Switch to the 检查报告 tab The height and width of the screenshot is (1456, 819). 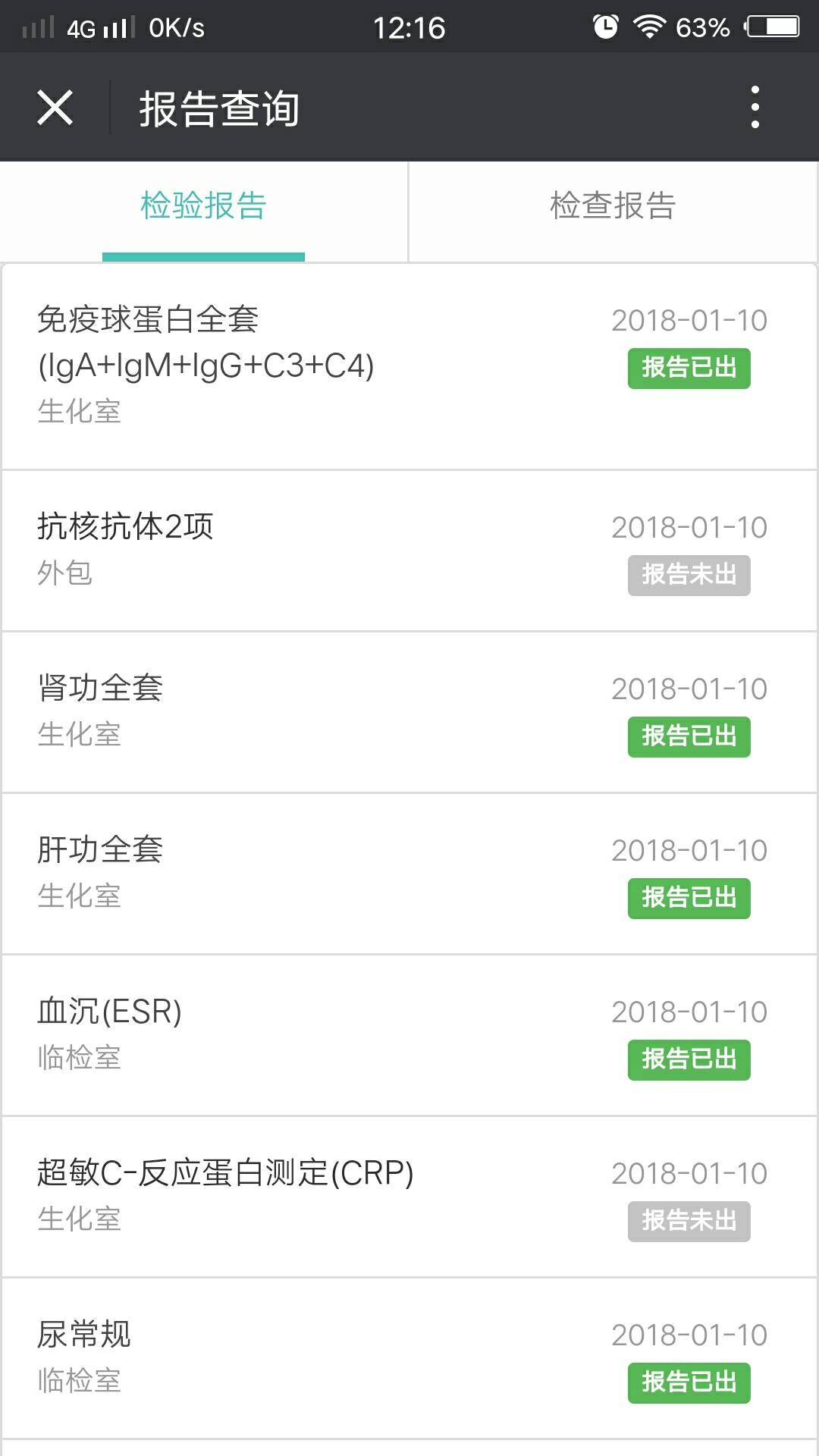coord(613,206)
